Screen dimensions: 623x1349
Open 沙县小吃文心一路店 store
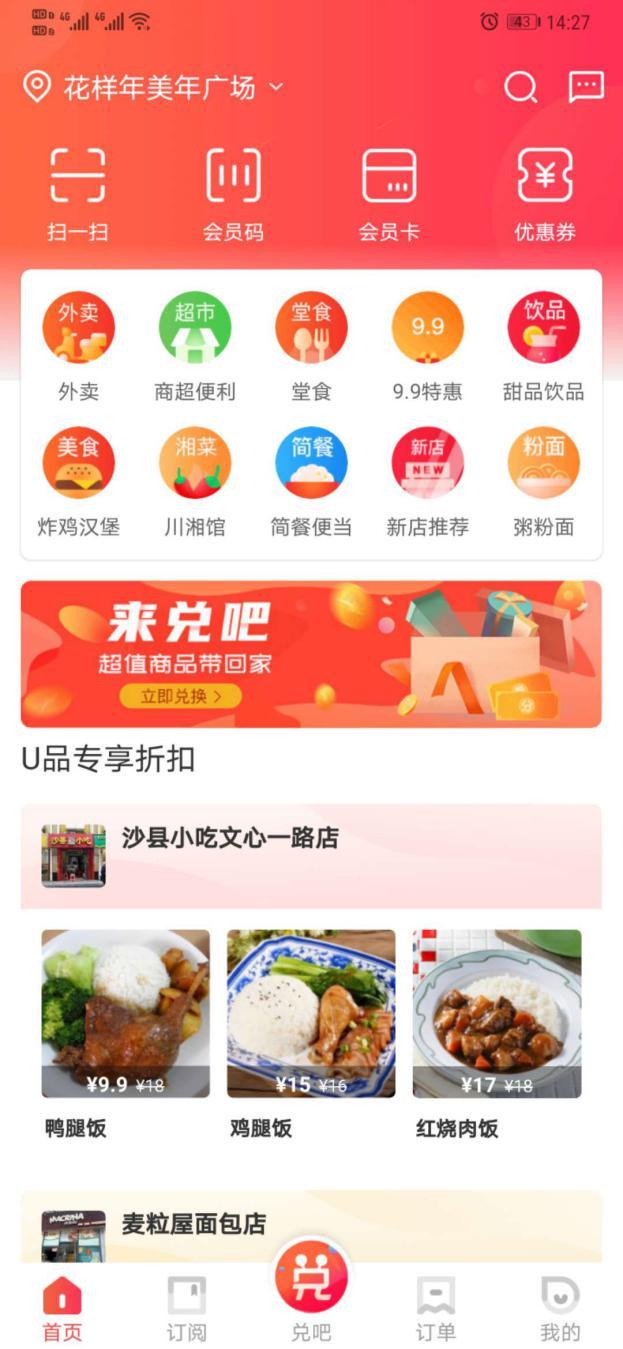coord(230,838)
